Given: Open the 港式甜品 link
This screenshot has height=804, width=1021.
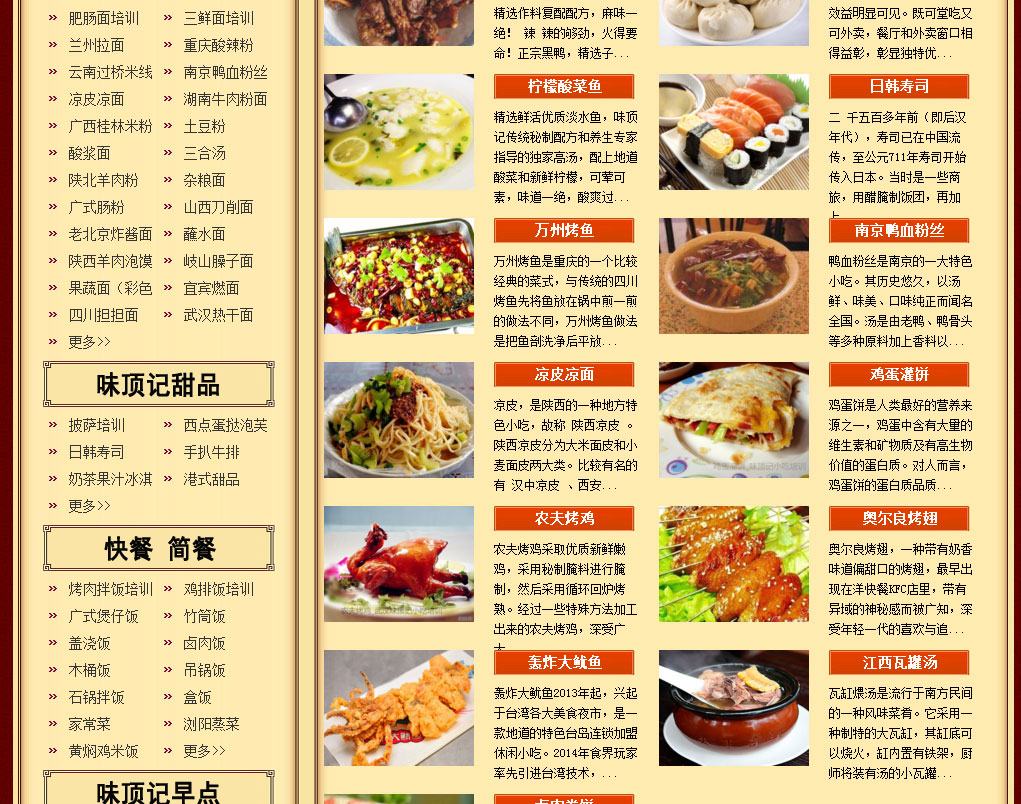Looking at the screenshot, I should coord(211,479).
